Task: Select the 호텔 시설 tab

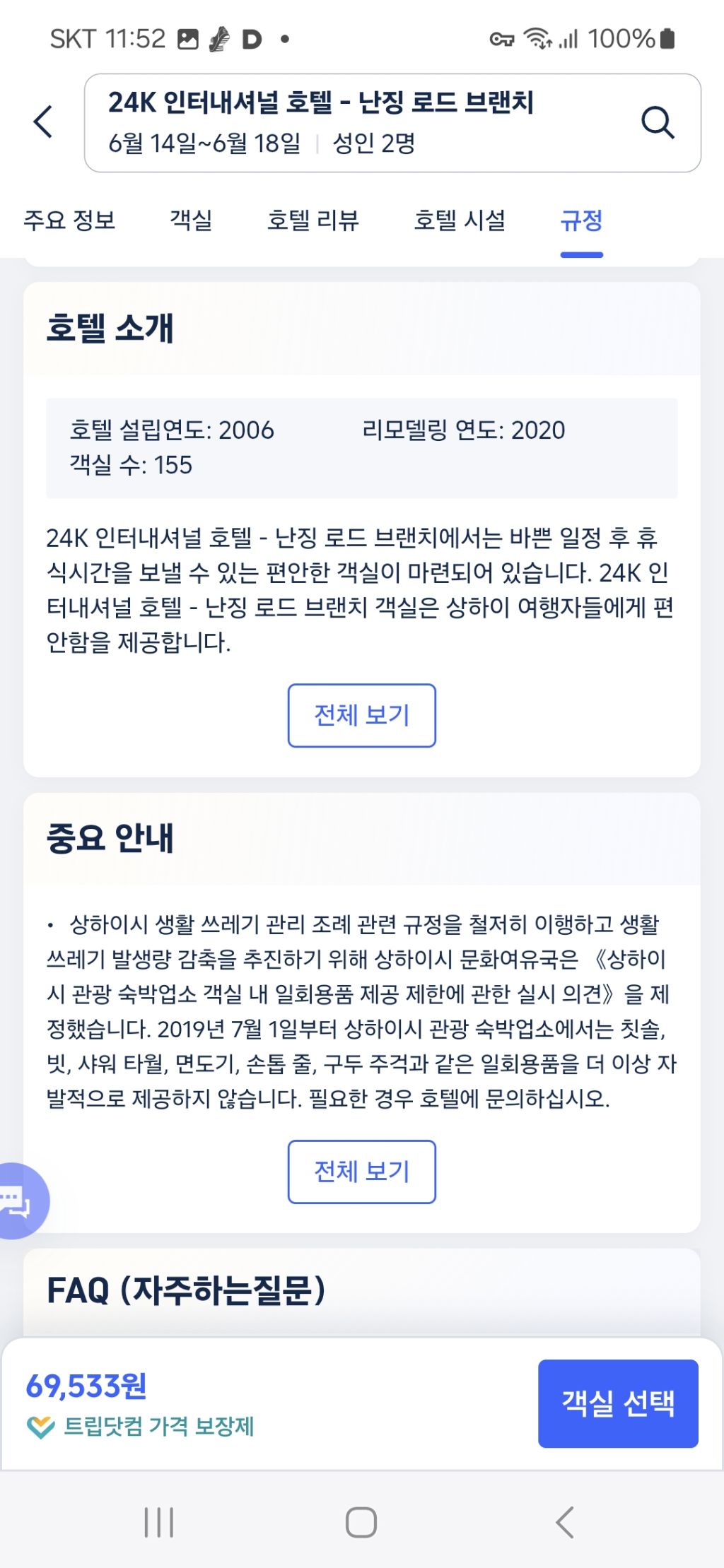Action: click(x=460, y=220)
